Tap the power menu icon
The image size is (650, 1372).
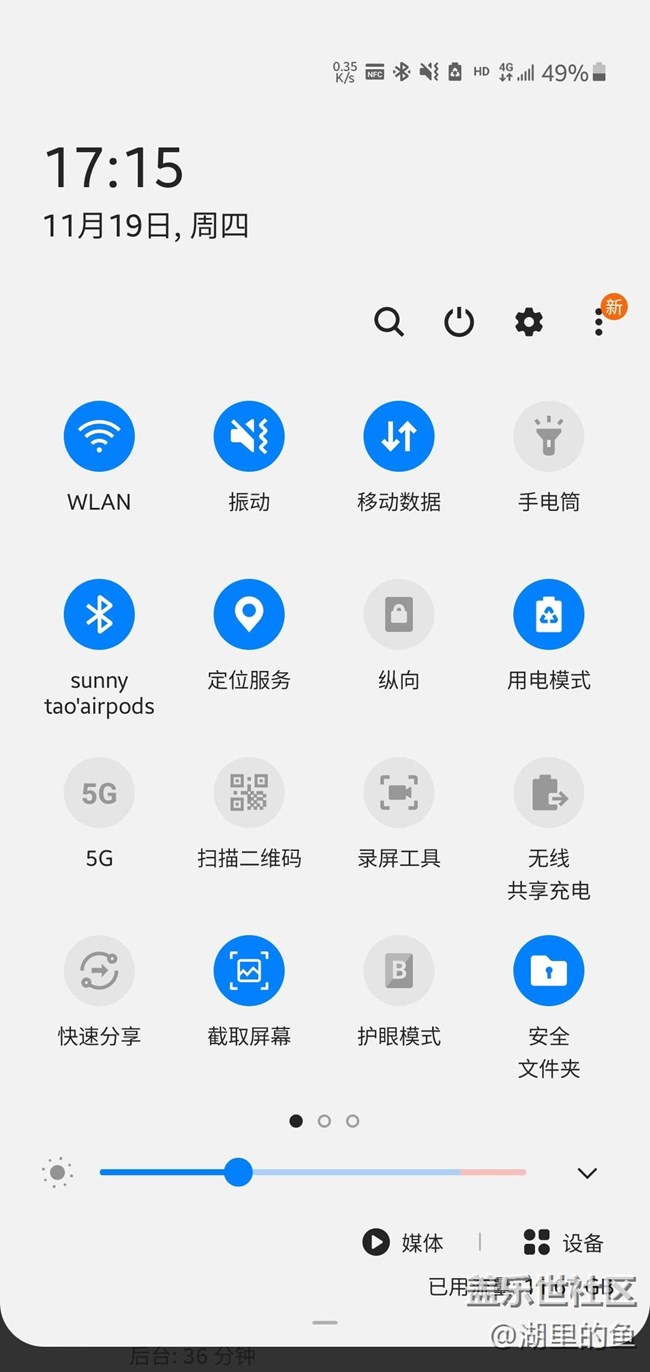(459, 322)
